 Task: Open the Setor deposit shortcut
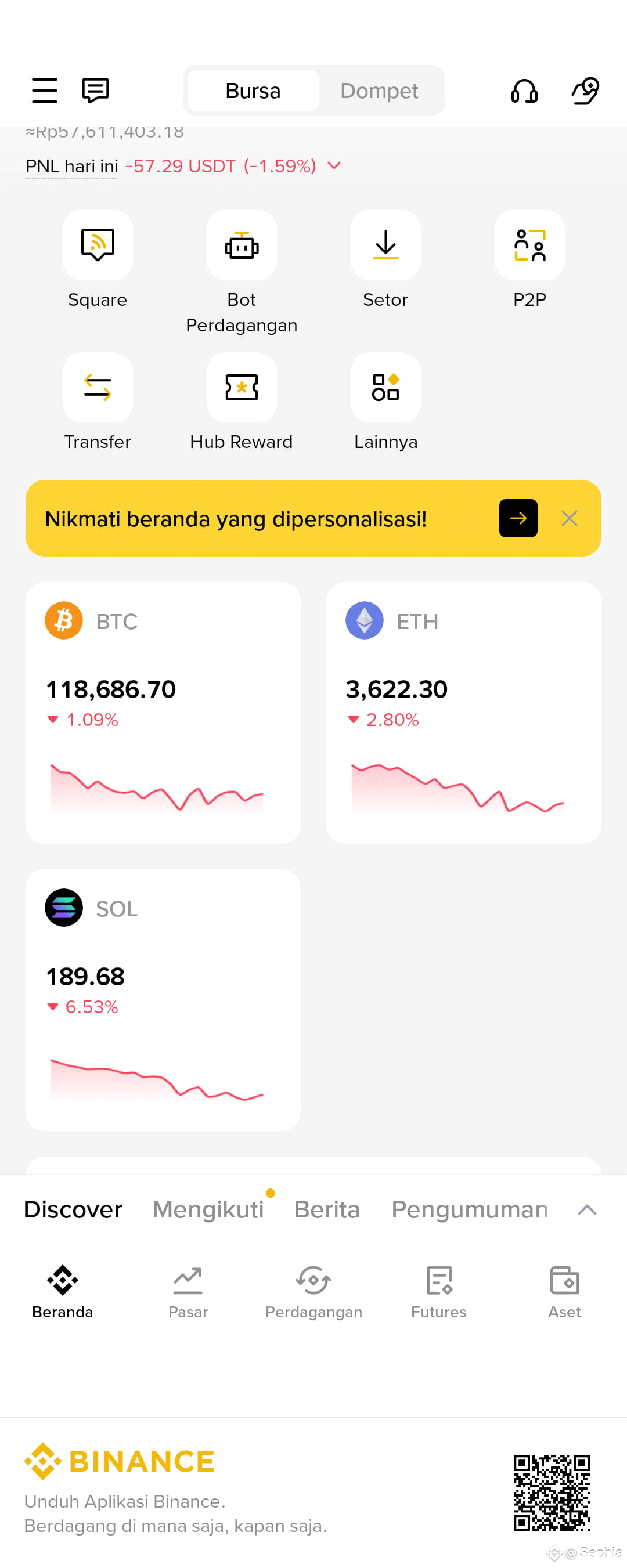point(385,245)
